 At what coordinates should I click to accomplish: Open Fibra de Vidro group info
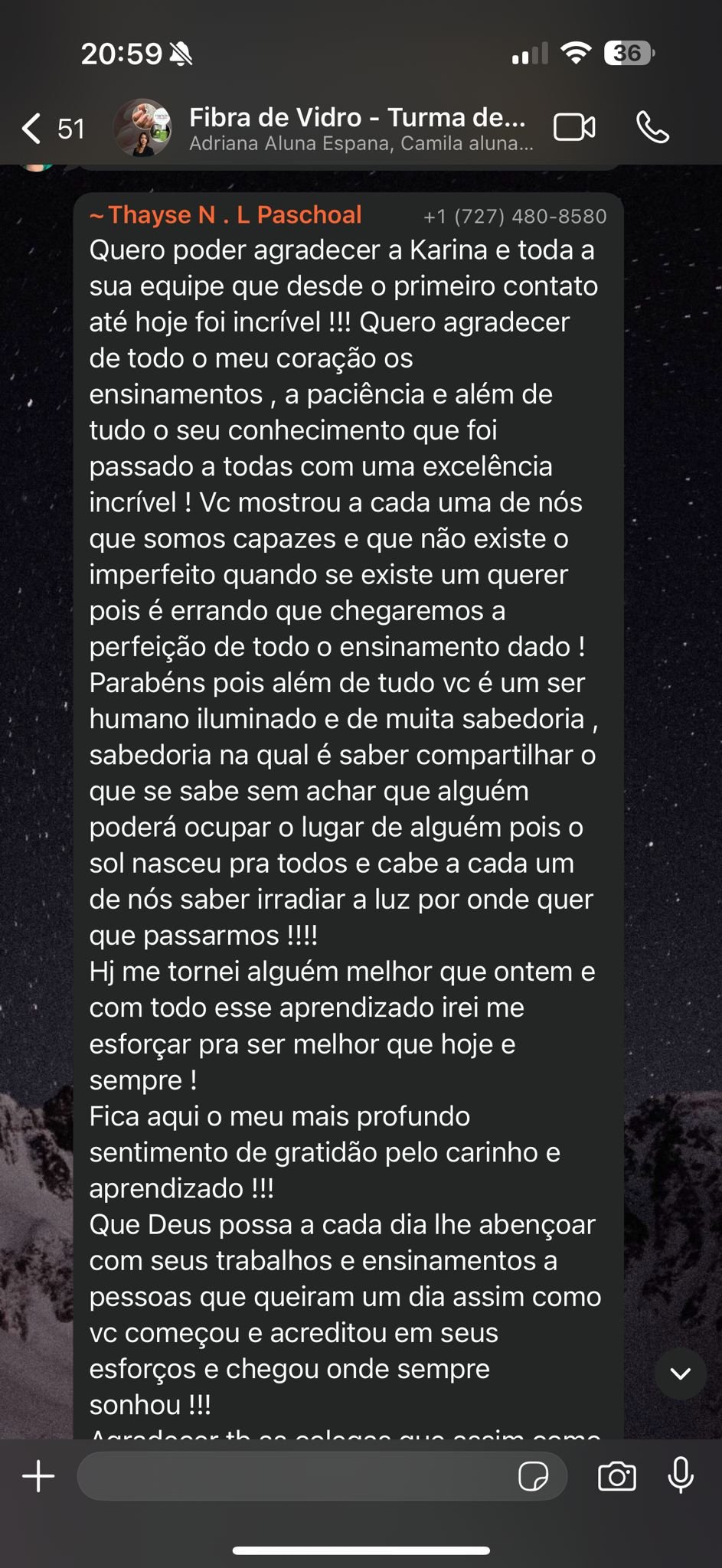(x=358, y=128)
